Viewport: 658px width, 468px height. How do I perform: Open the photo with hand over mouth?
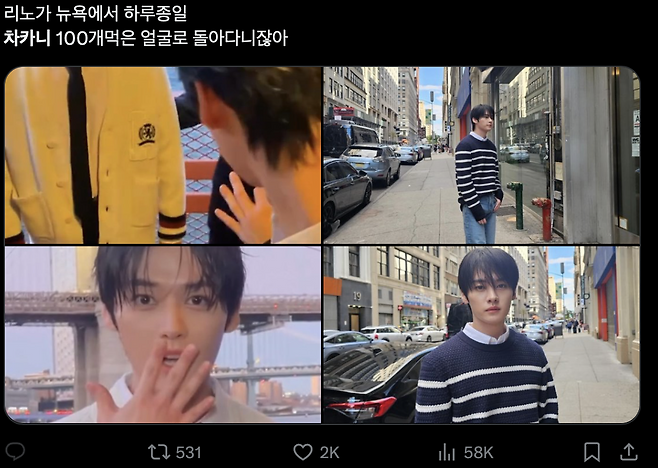(x=162, y=335)
